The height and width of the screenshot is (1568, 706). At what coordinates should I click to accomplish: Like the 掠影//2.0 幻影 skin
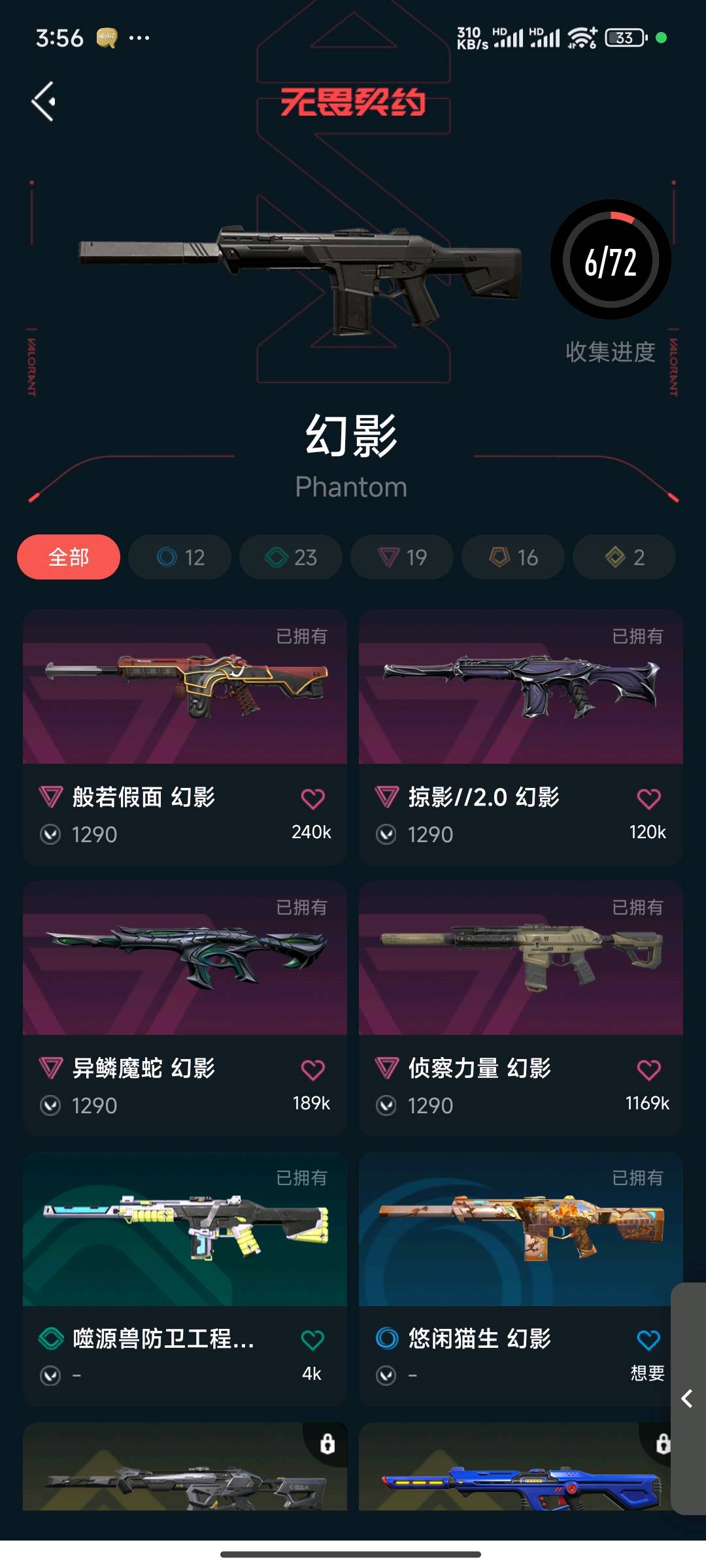coord(648,798)
